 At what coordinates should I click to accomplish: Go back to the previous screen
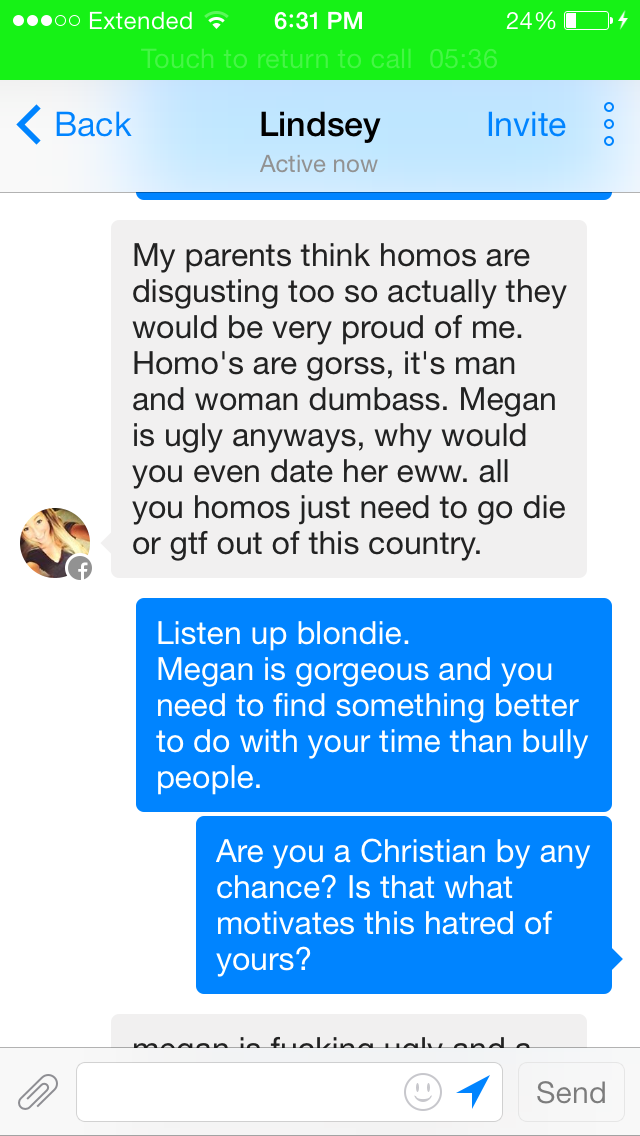tap(73, 125)
